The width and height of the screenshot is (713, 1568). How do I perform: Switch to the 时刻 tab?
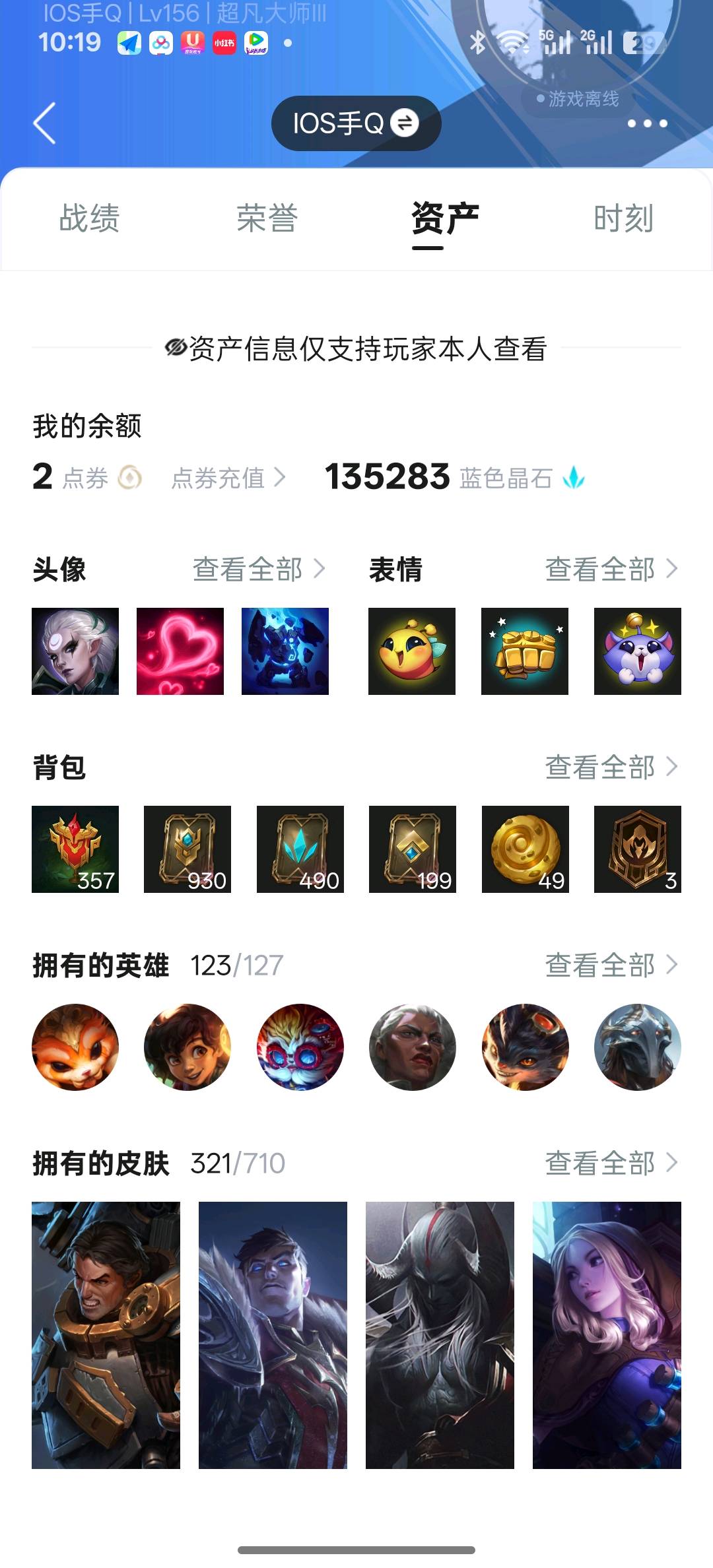tap(624, 218)
